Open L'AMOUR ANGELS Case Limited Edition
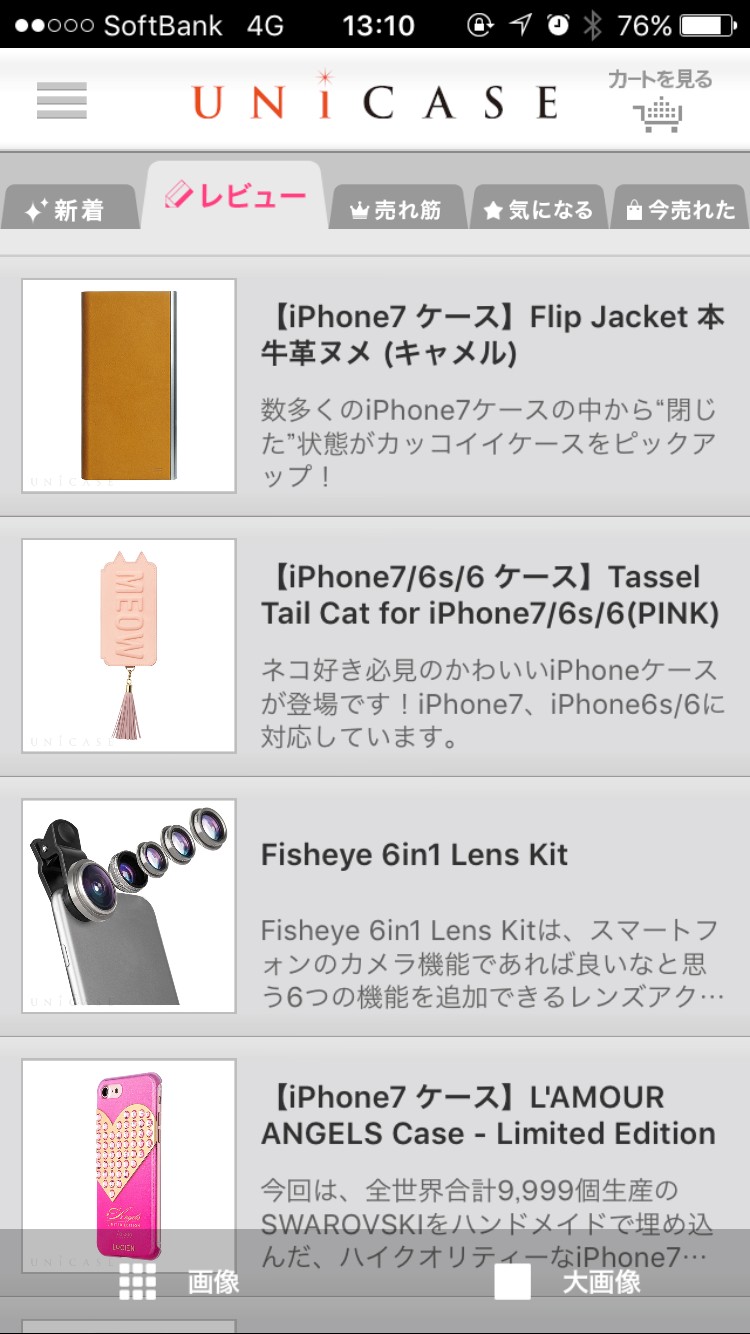This screenshot has width=750, height=1334. [375, 1140]
